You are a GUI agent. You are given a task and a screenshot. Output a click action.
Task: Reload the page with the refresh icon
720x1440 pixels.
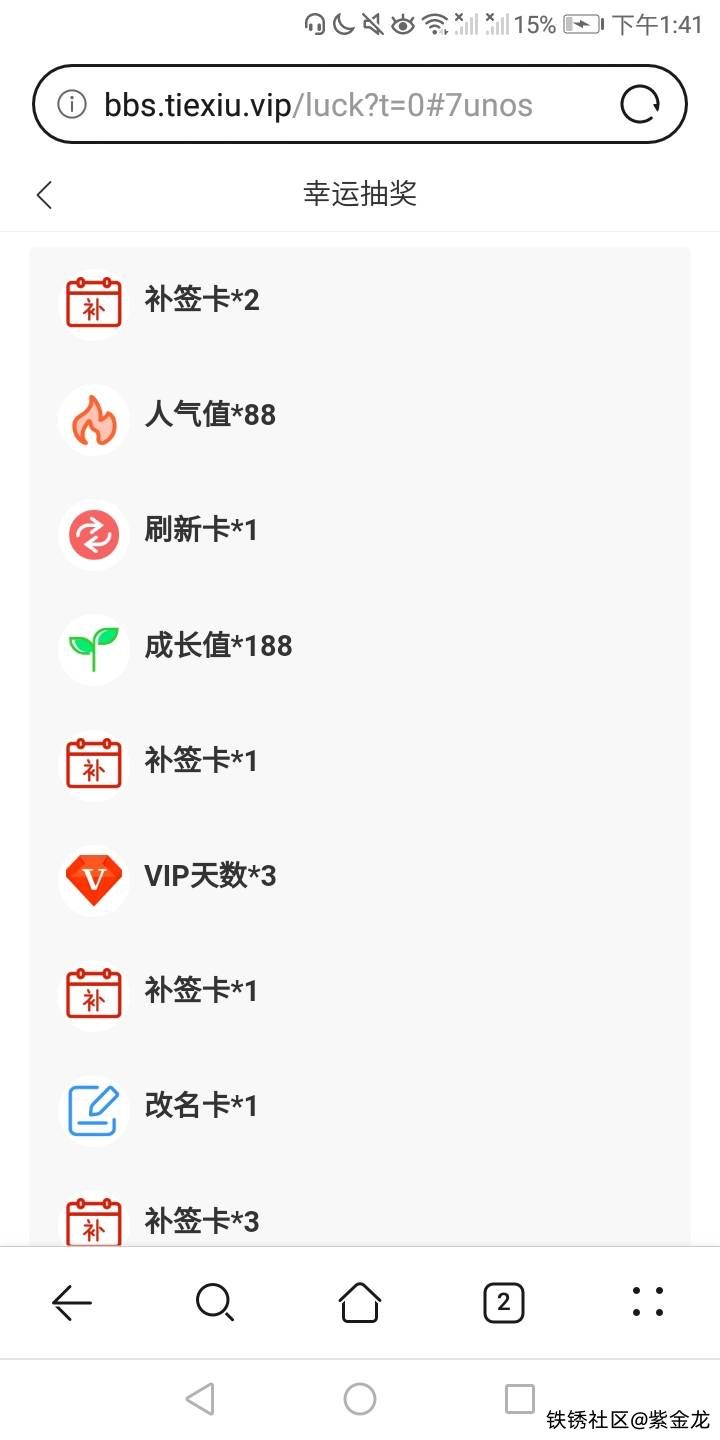640,104
